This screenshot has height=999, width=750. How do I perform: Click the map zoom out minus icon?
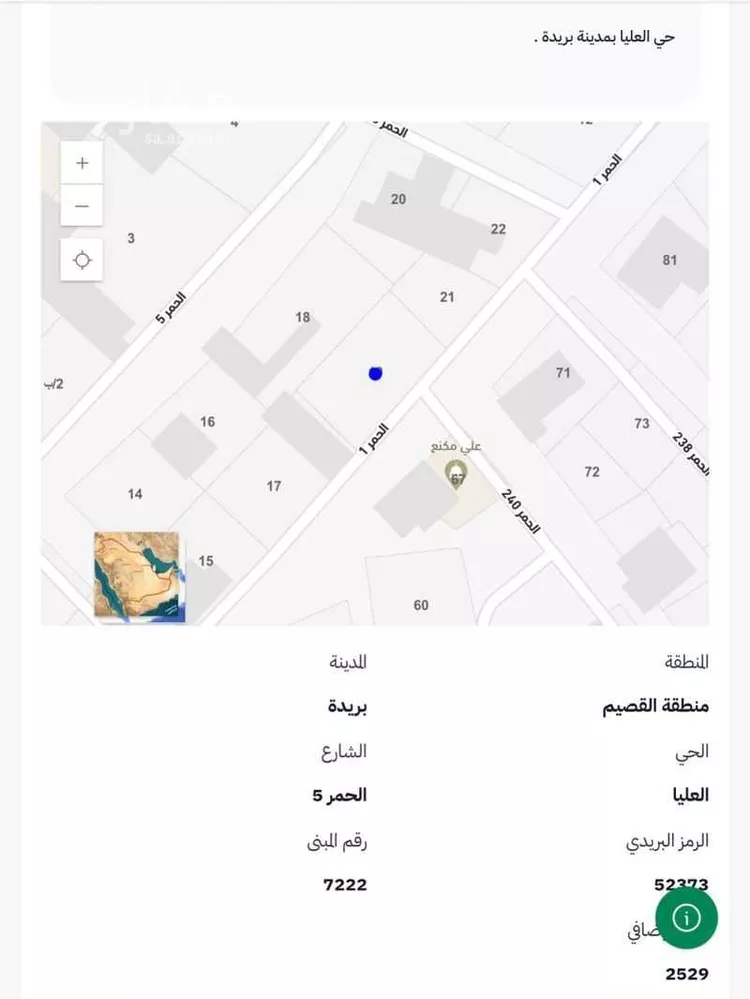(x=81, y=206)
